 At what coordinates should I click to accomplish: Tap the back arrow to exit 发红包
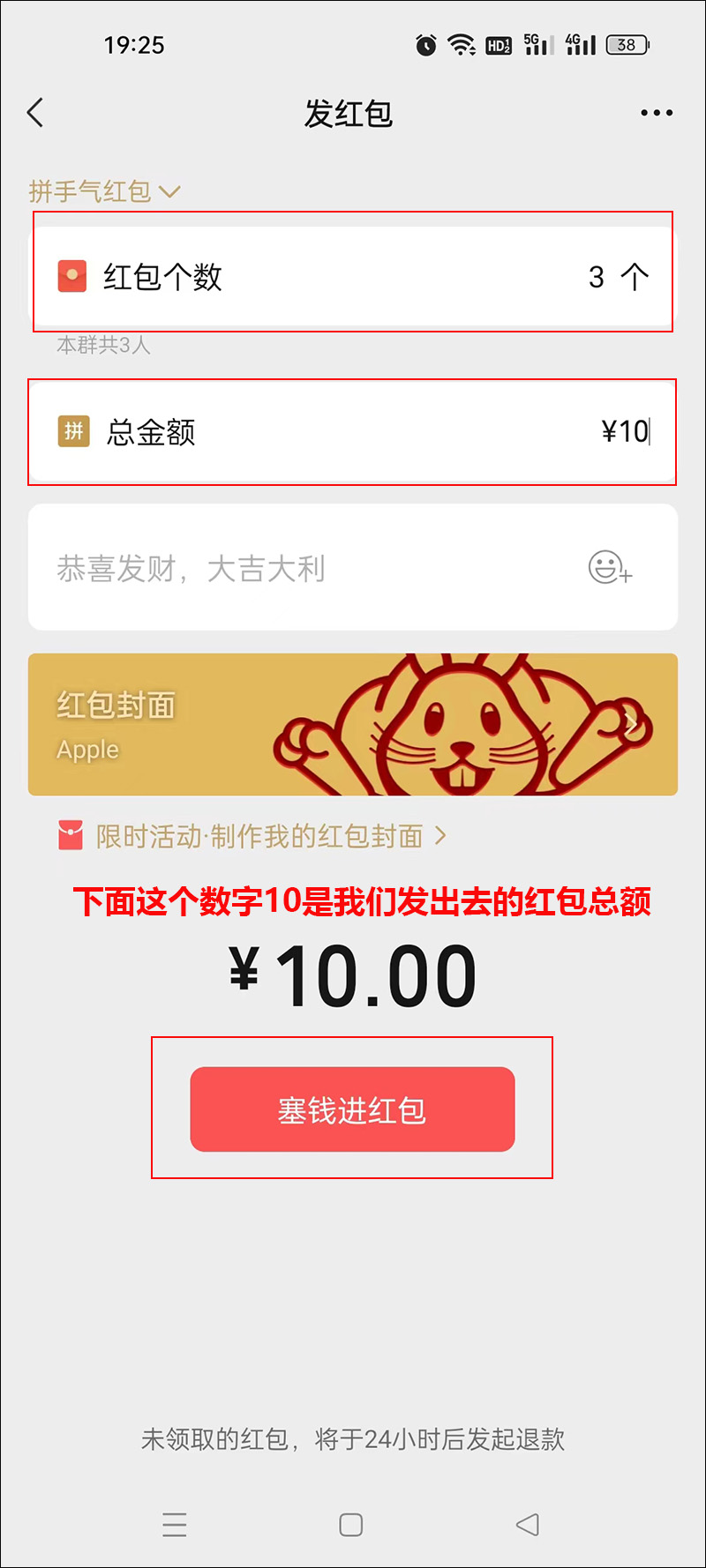click(35, 113)
